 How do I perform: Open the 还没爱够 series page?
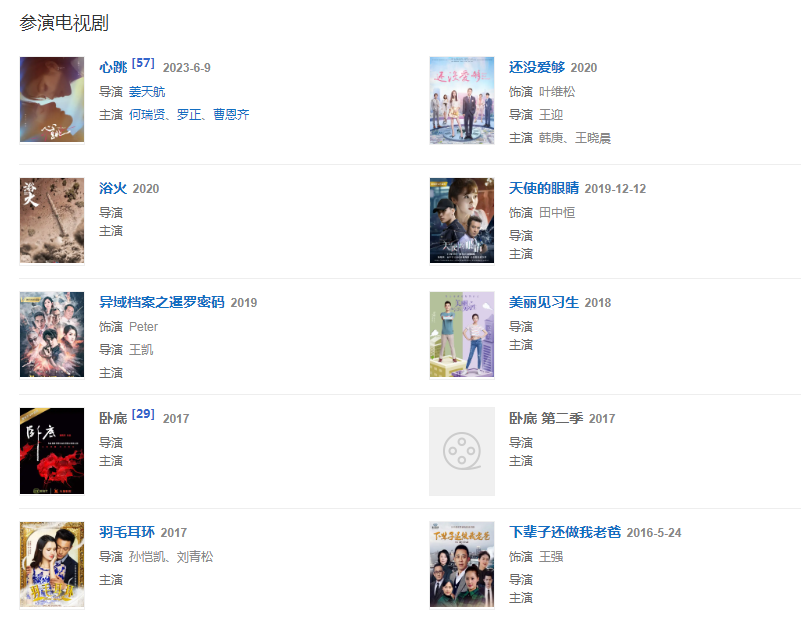[536, 67]
